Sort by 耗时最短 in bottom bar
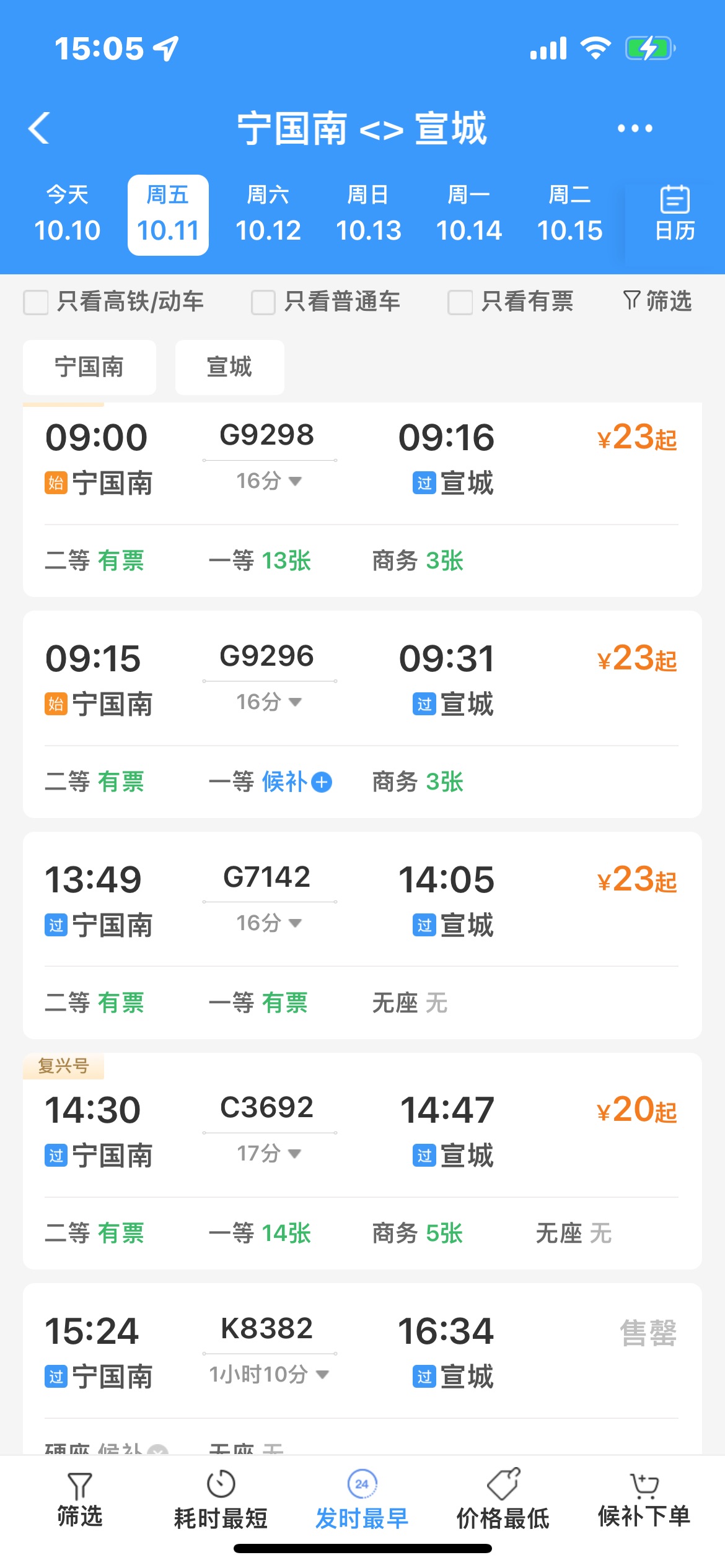725x1568 pixels. pyautogui.click(x=221, y=1500)
